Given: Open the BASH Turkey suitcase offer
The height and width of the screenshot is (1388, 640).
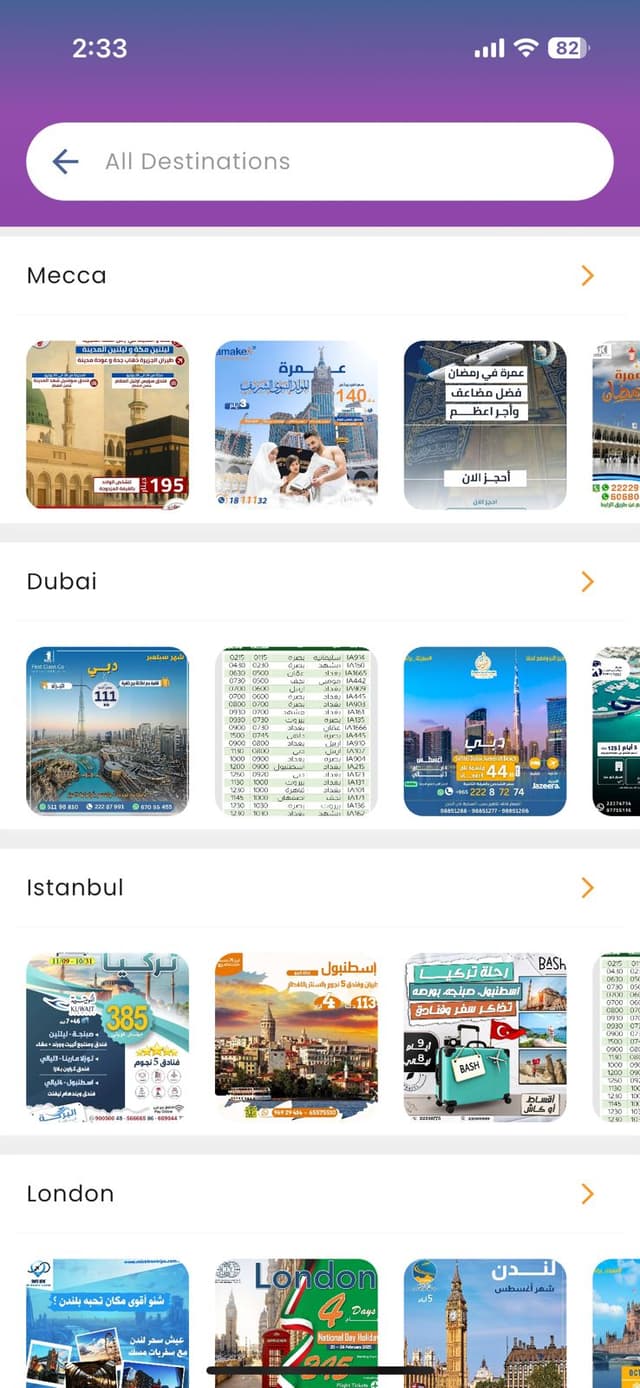Looking at the screenshot, I should [x=485, y=1037].
